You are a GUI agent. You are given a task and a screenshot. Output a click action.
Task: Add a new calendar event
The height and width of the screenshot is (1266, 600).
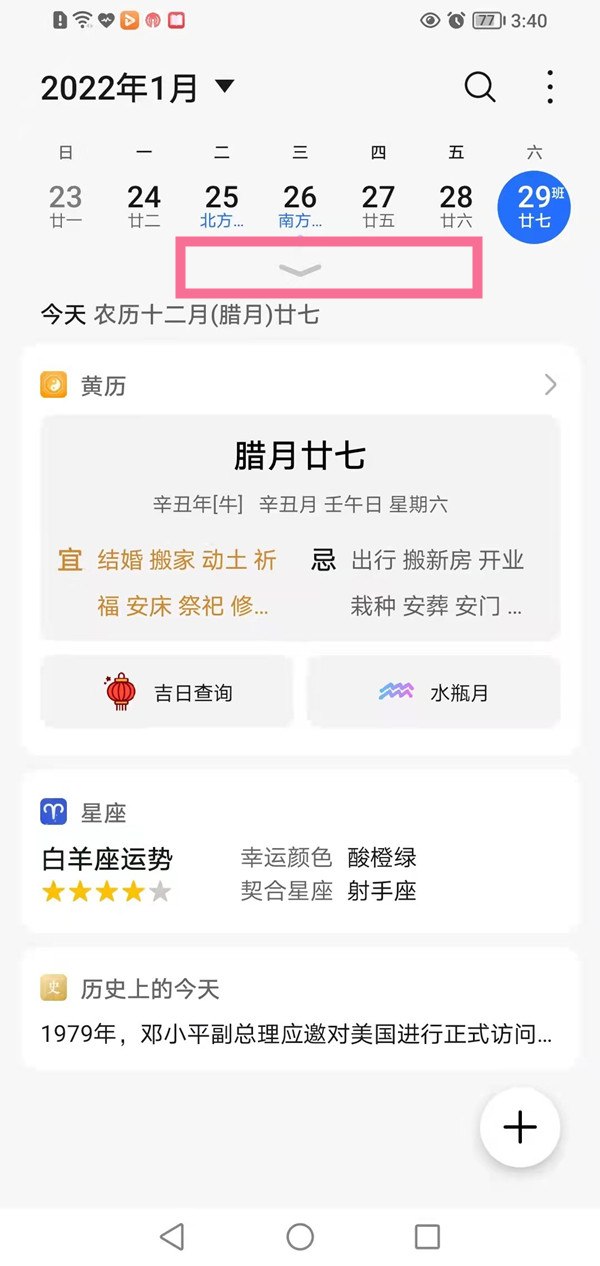(x=520, y=1127)
